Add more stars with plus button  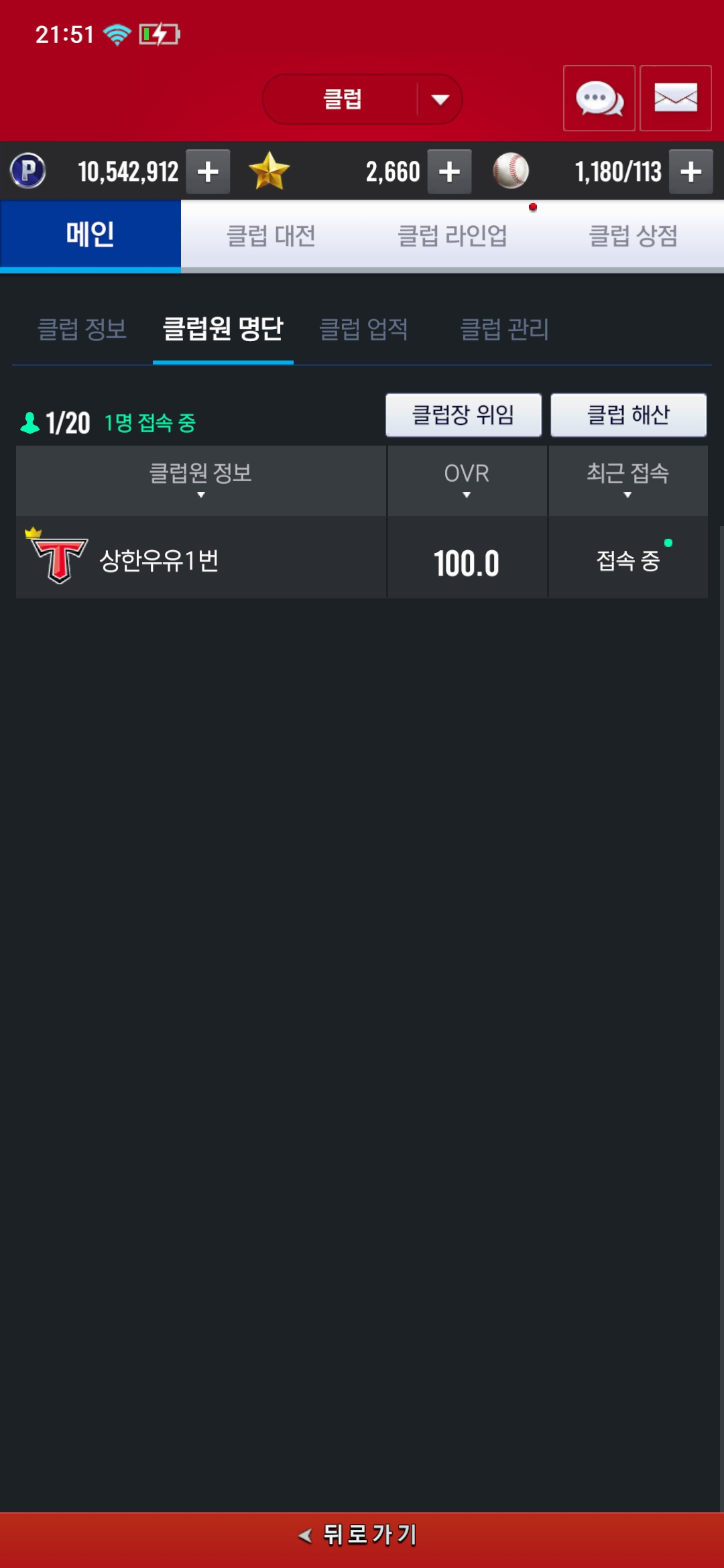click(449, 172)
